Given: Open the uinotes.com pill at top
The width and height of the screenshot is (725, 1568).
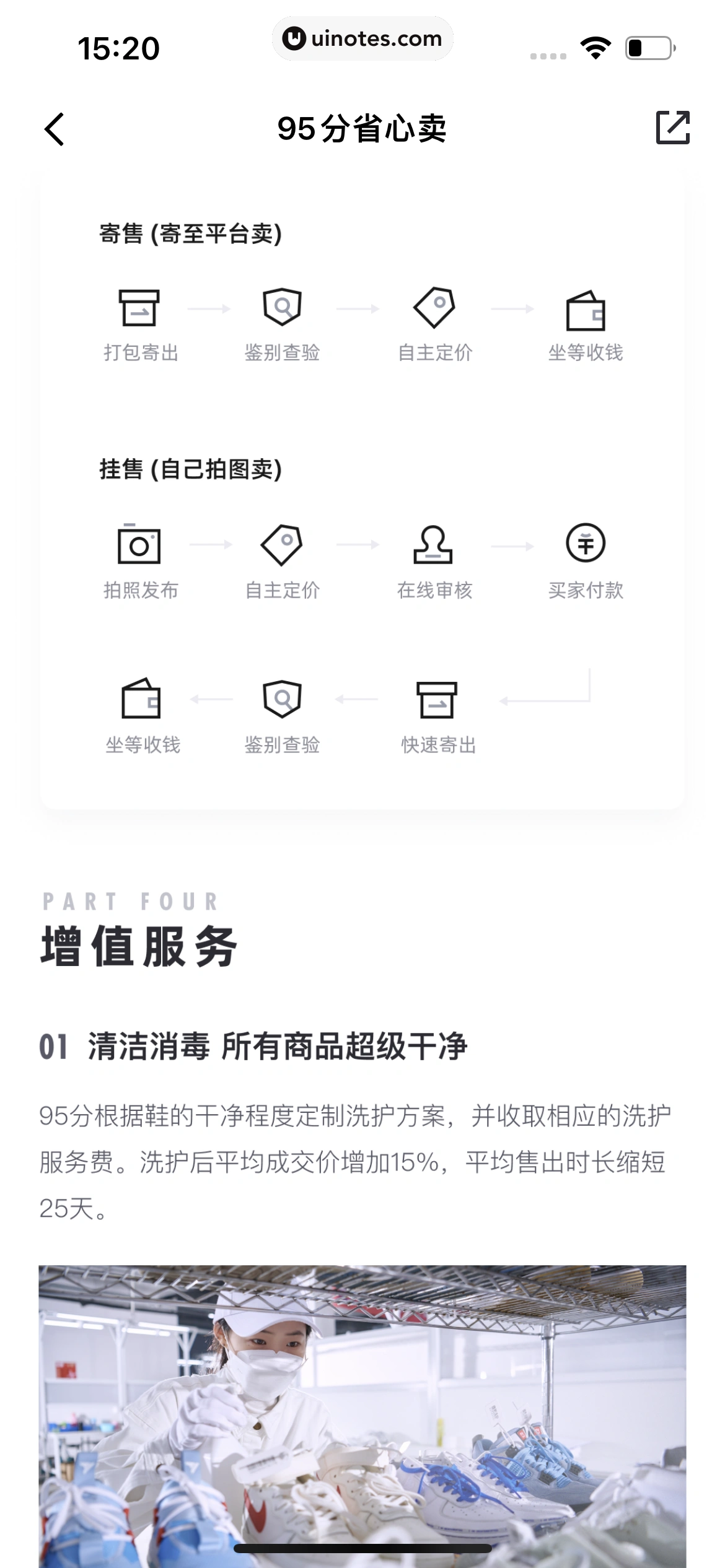Looking at the screenshot, I should 362,38.
